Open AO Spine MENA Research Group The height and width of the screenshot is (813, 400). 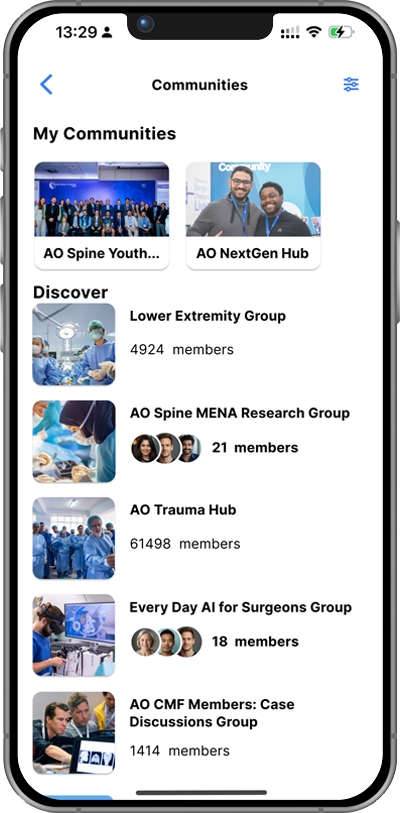(197, 441)
